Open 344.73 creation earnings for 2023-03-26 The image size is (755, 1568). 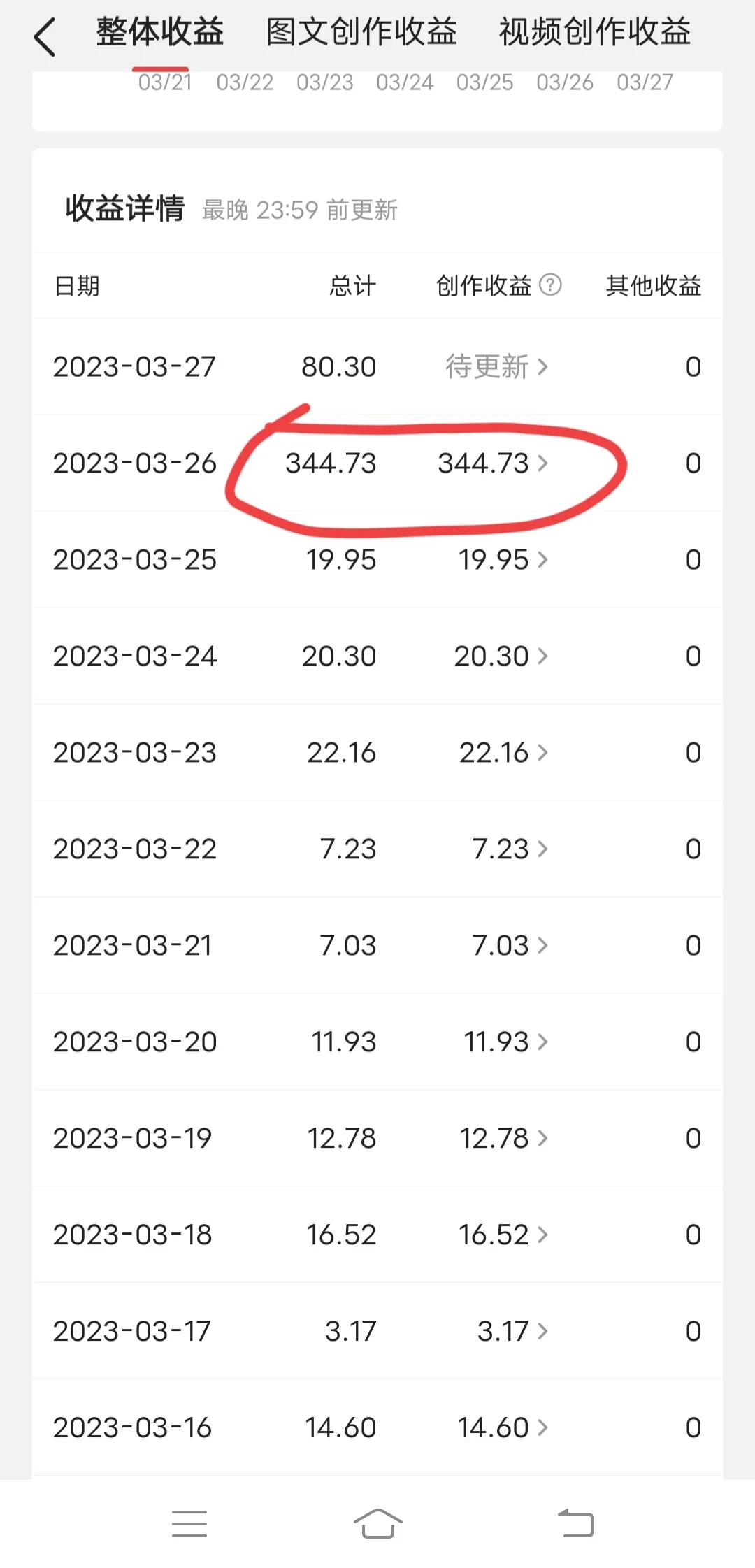493,463
